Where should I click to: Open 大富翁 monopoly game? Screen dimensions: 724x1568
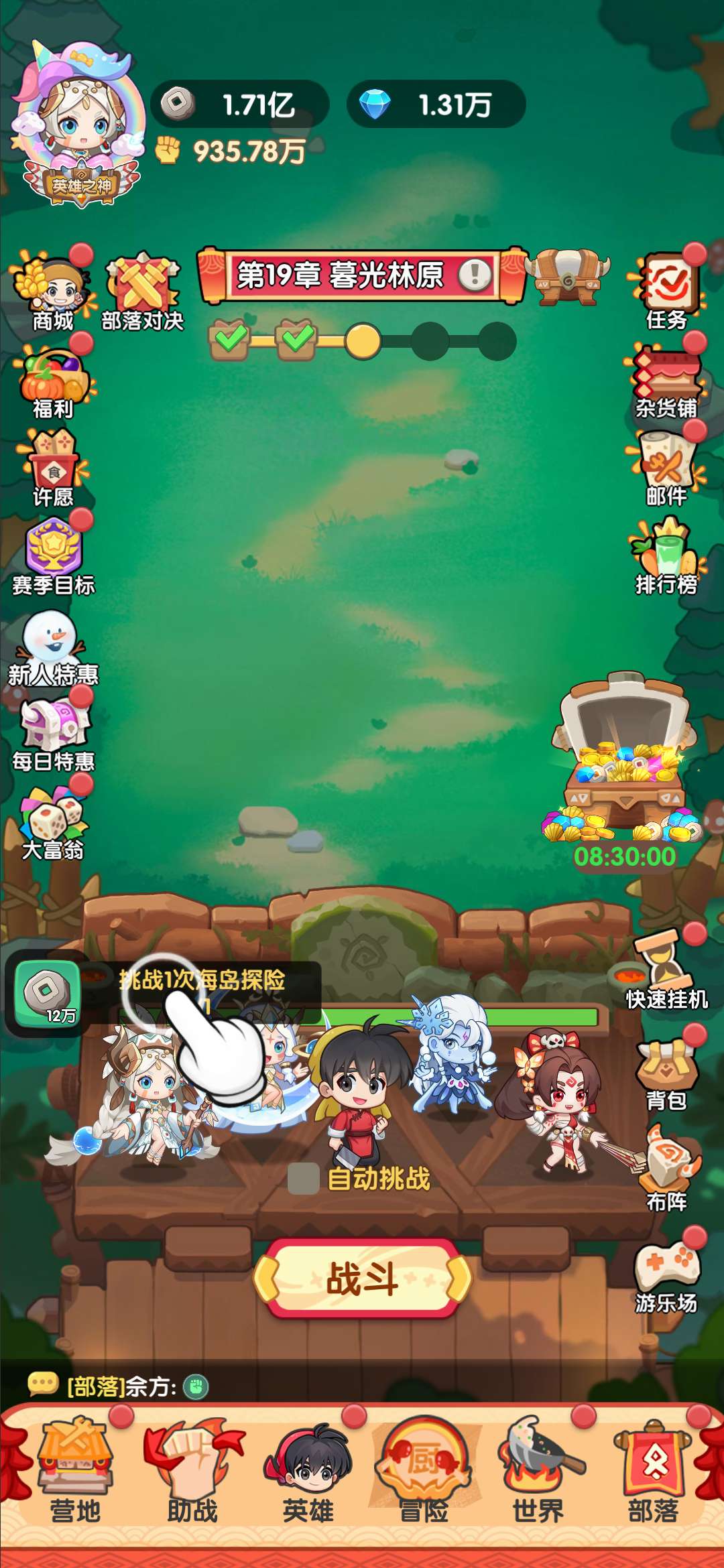point(54,823)
